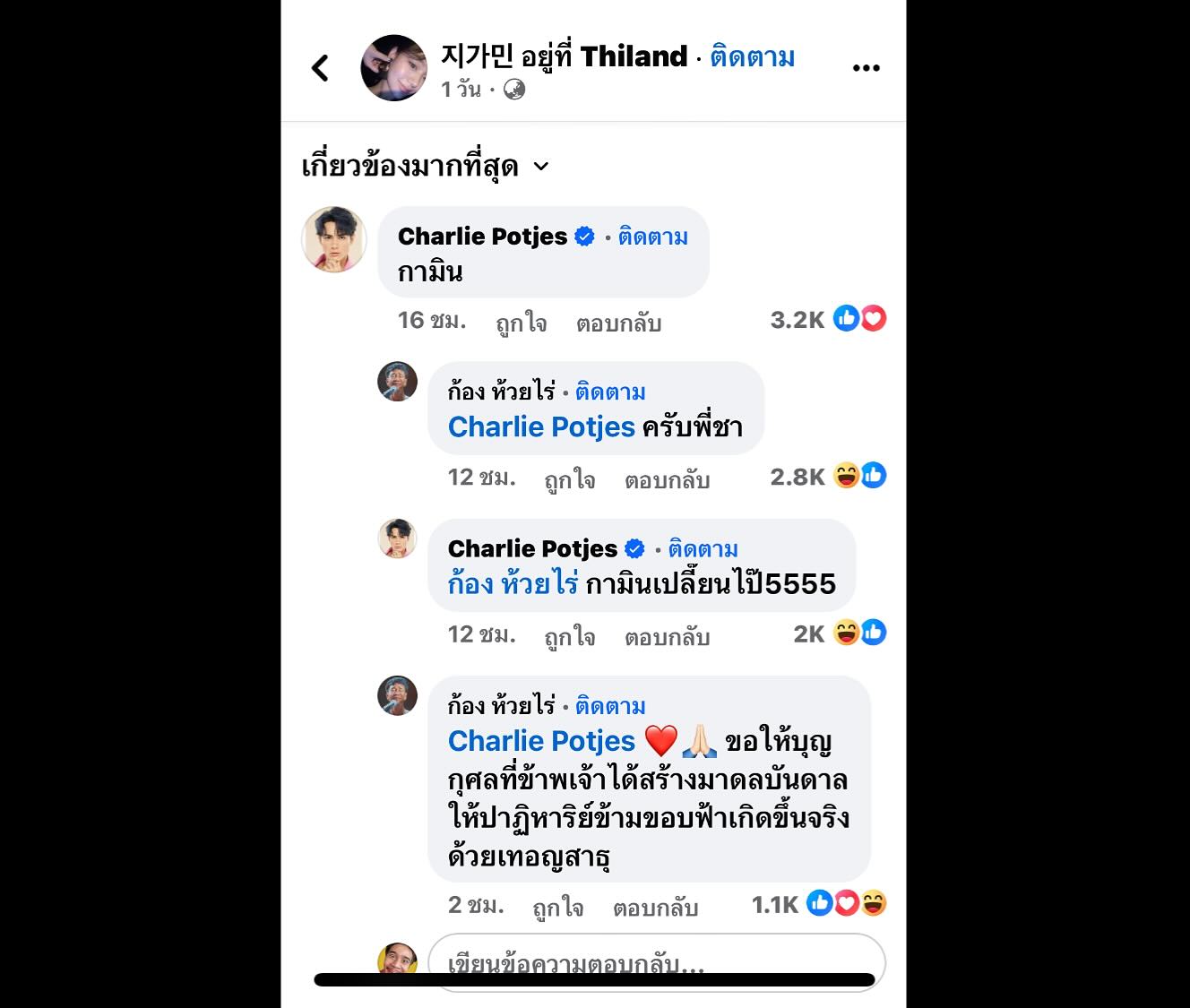Viewport: 1190px width, 1008px height.
Task: Like the 2 ชม. reply from ก้อง ห้วยไร่
Action: (x=557, y=907)
